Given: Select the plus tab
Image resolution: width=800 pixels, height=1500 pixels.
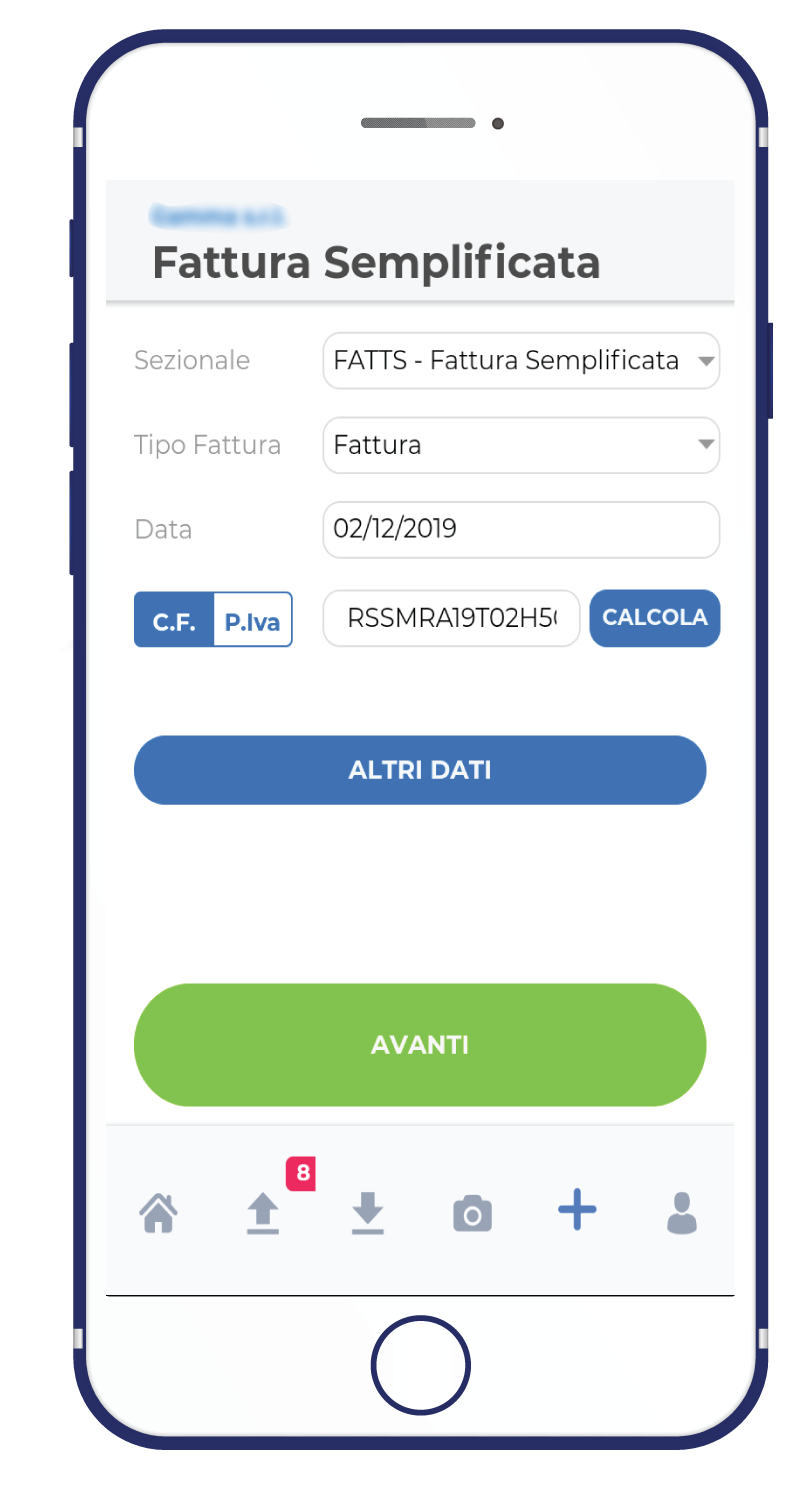Looking at the screenshot, I should [x=577, y=1211].
